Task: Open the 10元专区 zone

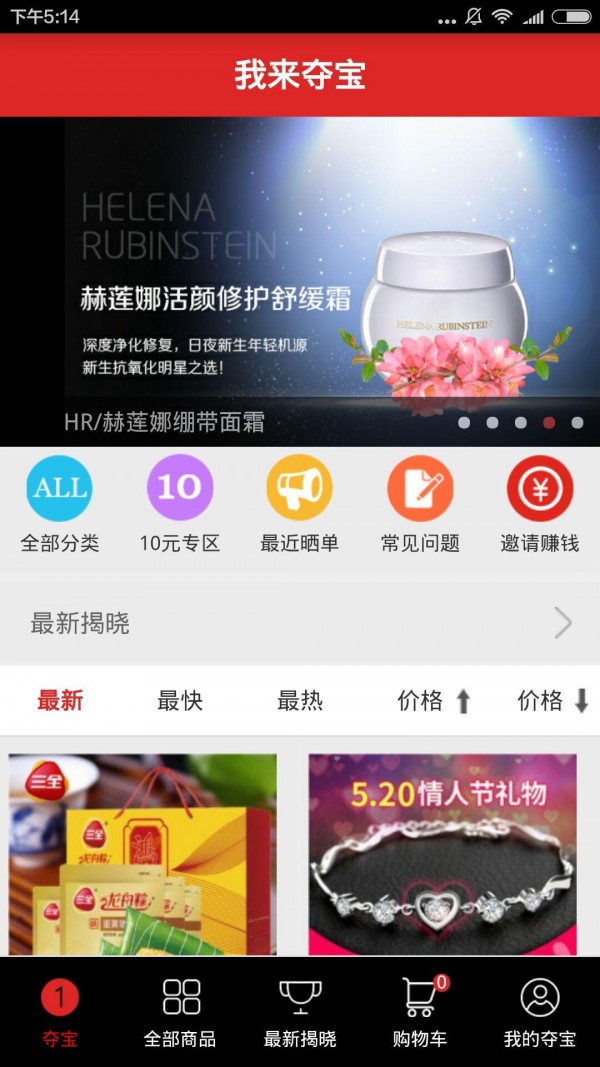Action: point(180,503)
